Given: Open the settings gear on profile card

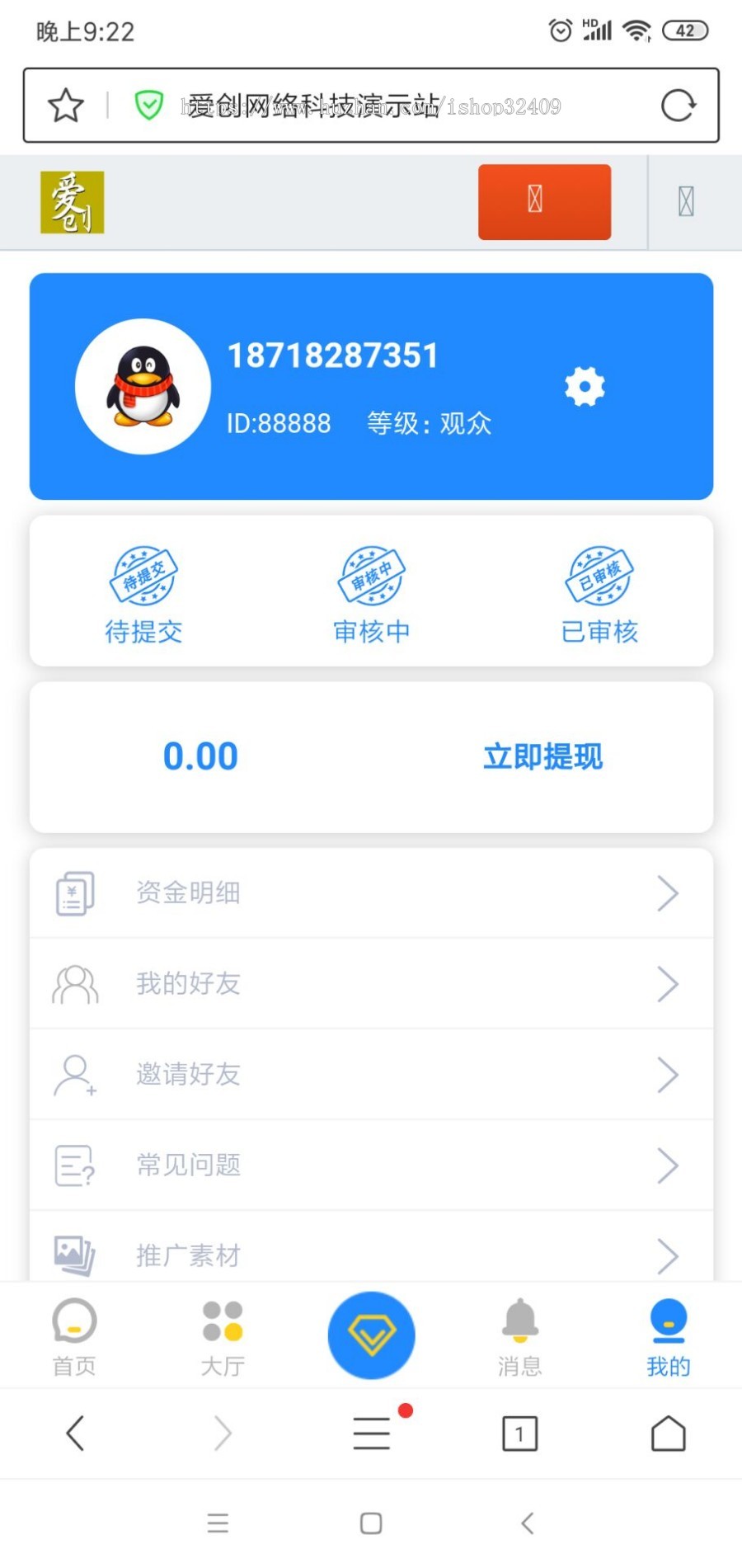Looking at the screenshot, I should tap(585, 385).
